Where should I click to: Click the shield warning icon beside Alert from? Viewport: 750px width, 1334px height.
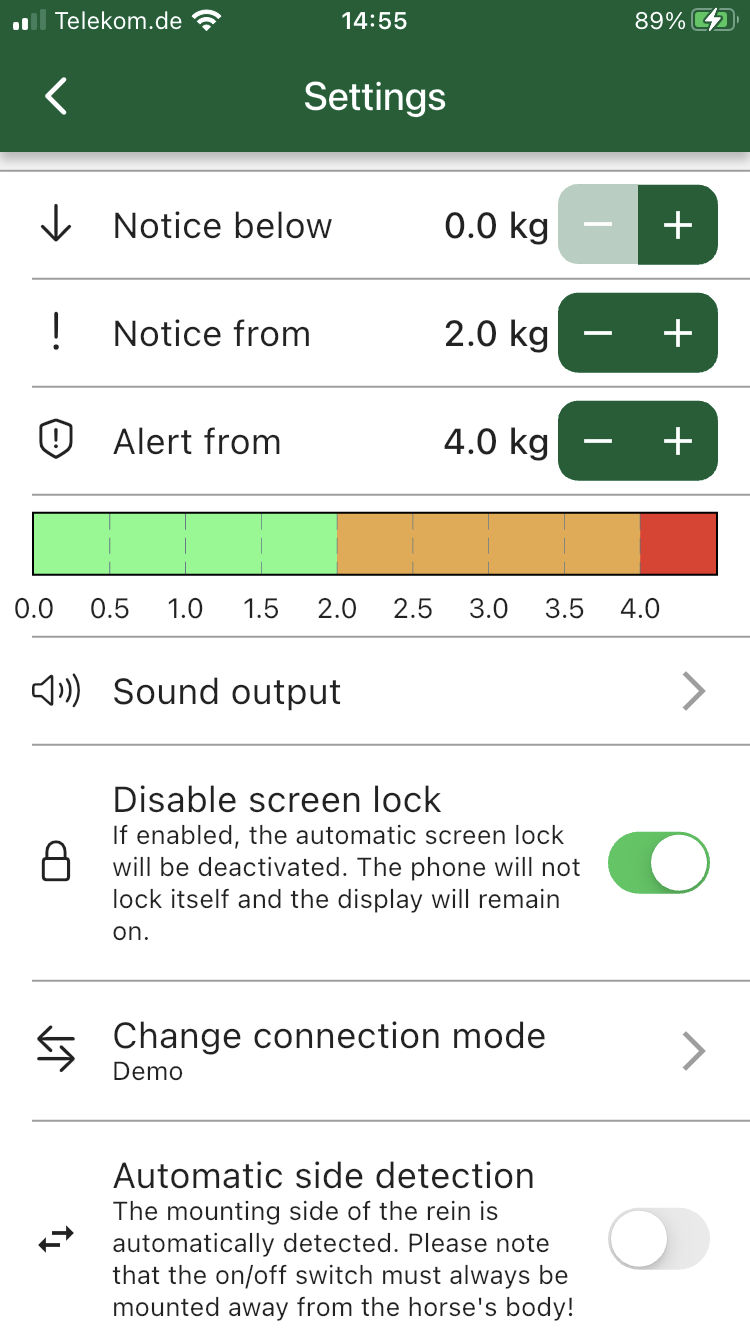coord(56,441)
